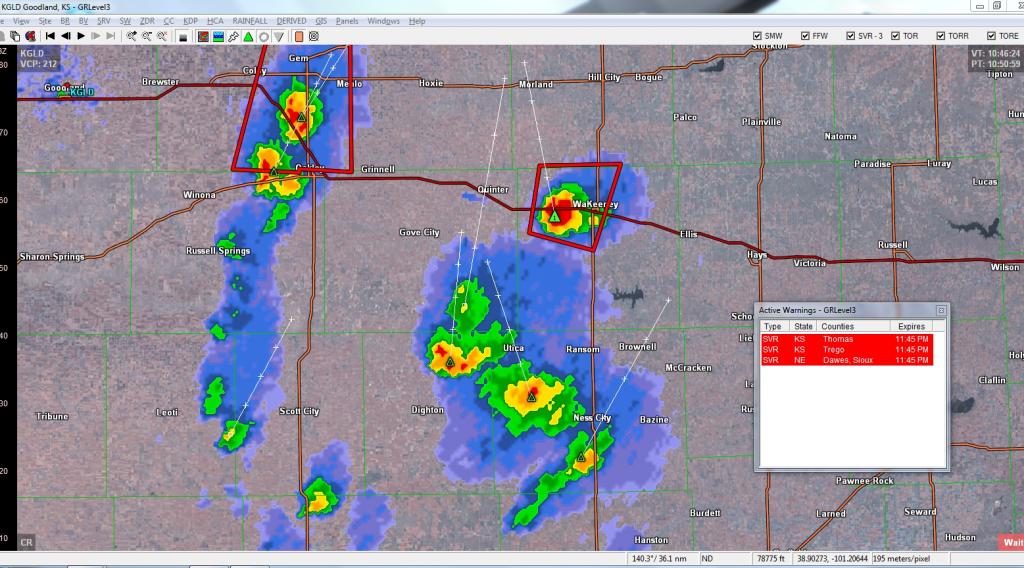Open the ZDR product menu
Viewport: 1024px width, 568px height.
click(x=147, y=21)
